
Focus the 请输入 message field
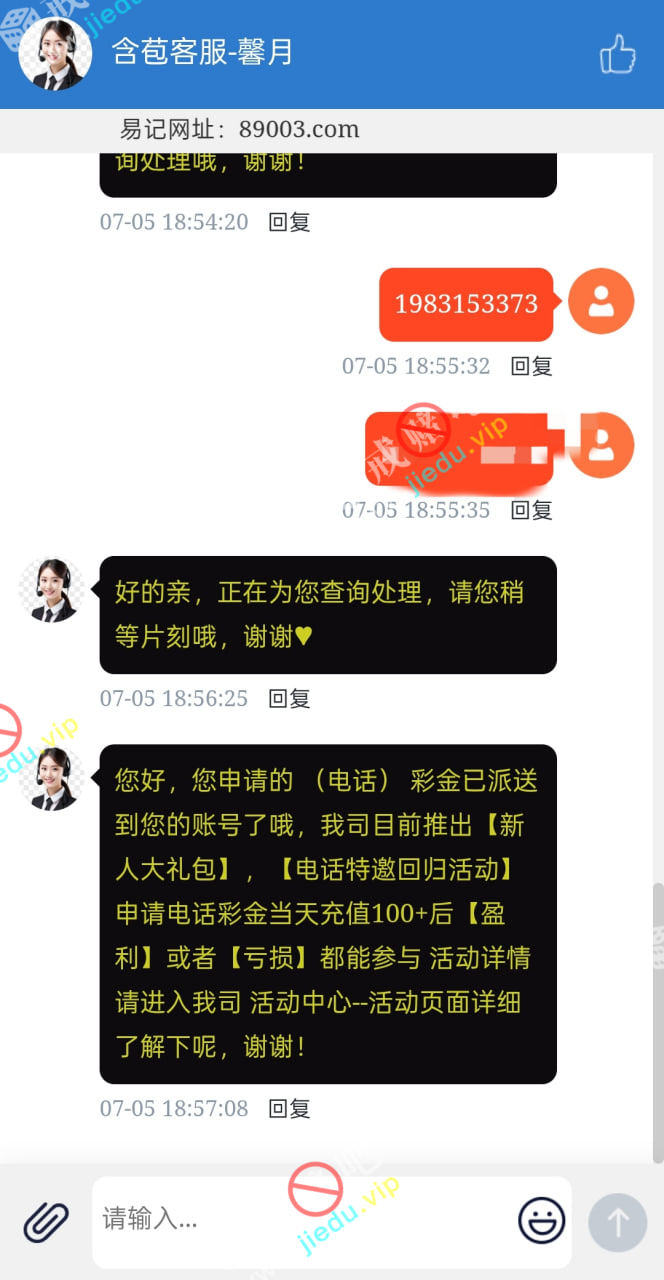click(x=300, y=1219)
